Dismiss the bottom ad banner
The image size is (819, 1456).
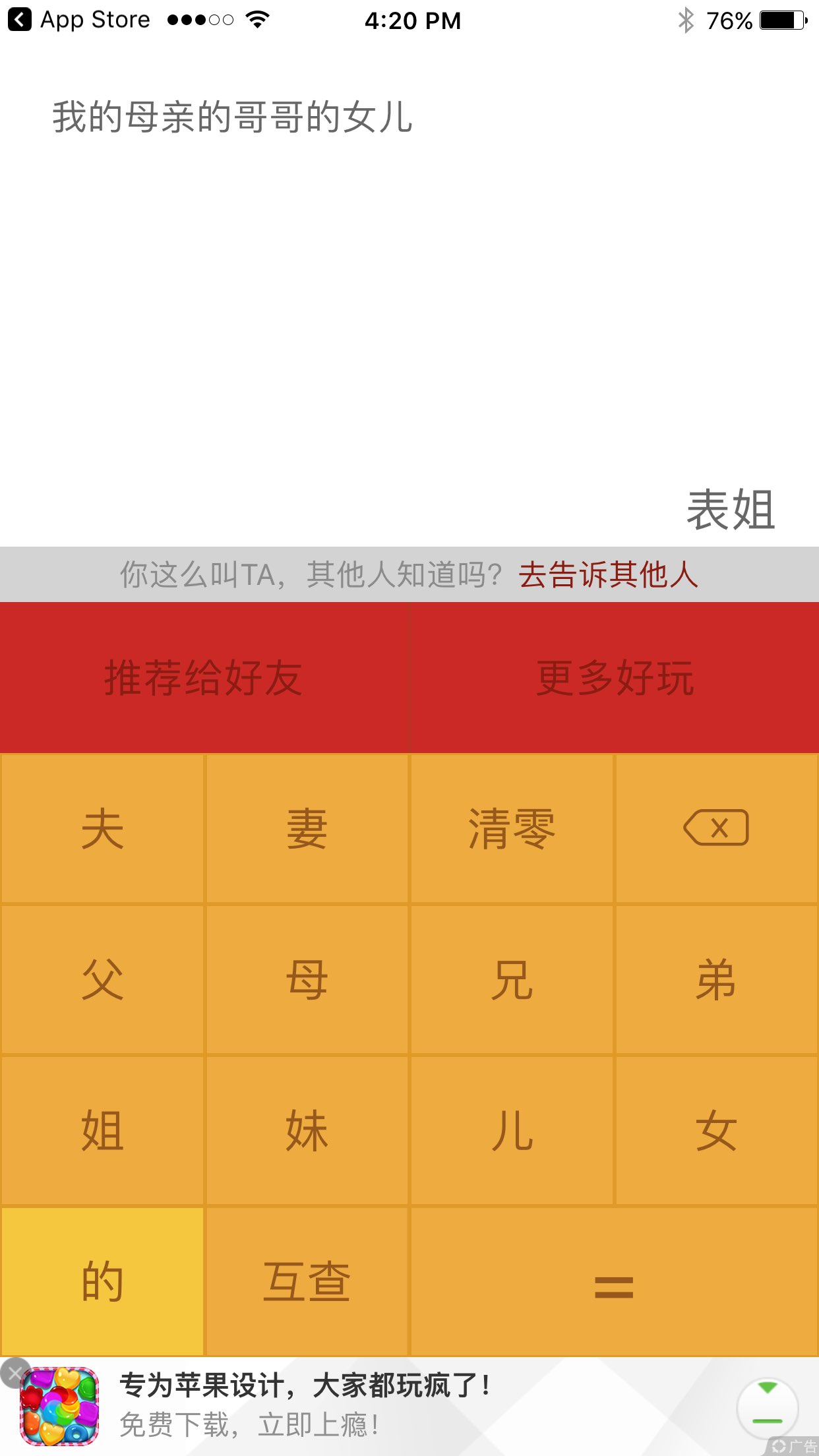click(15, 1374)
